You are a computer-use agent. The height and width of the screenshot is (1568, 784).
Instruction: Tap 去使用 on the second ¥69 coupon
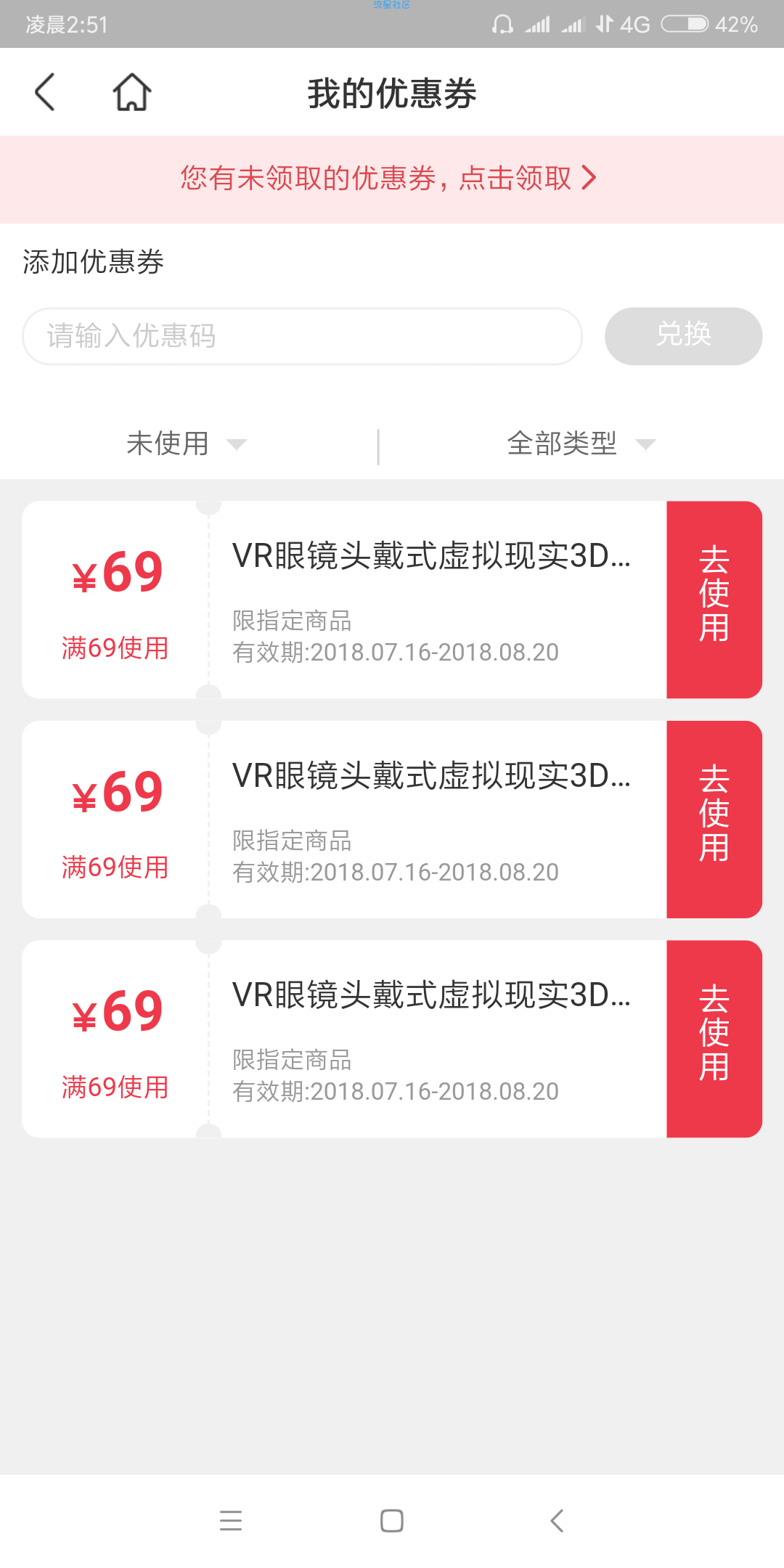point(714,820)
